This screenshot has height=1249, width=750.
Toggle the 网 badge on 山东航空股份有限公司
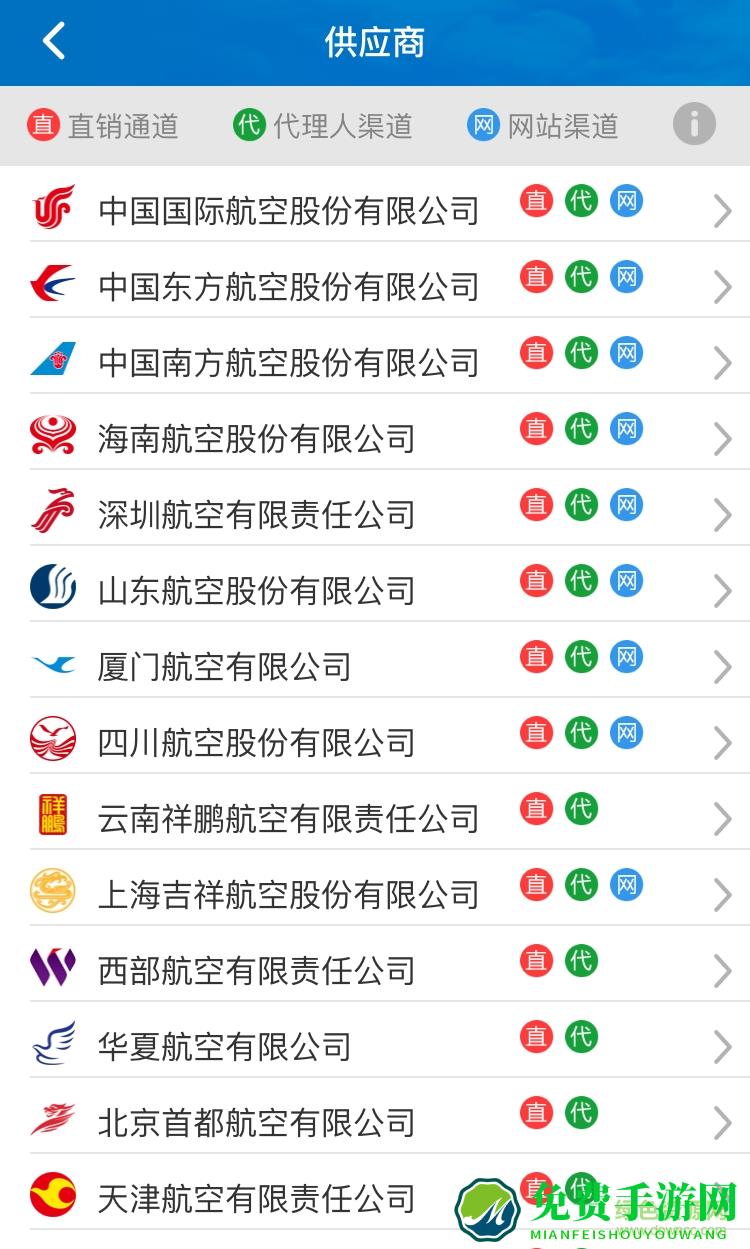626,580
